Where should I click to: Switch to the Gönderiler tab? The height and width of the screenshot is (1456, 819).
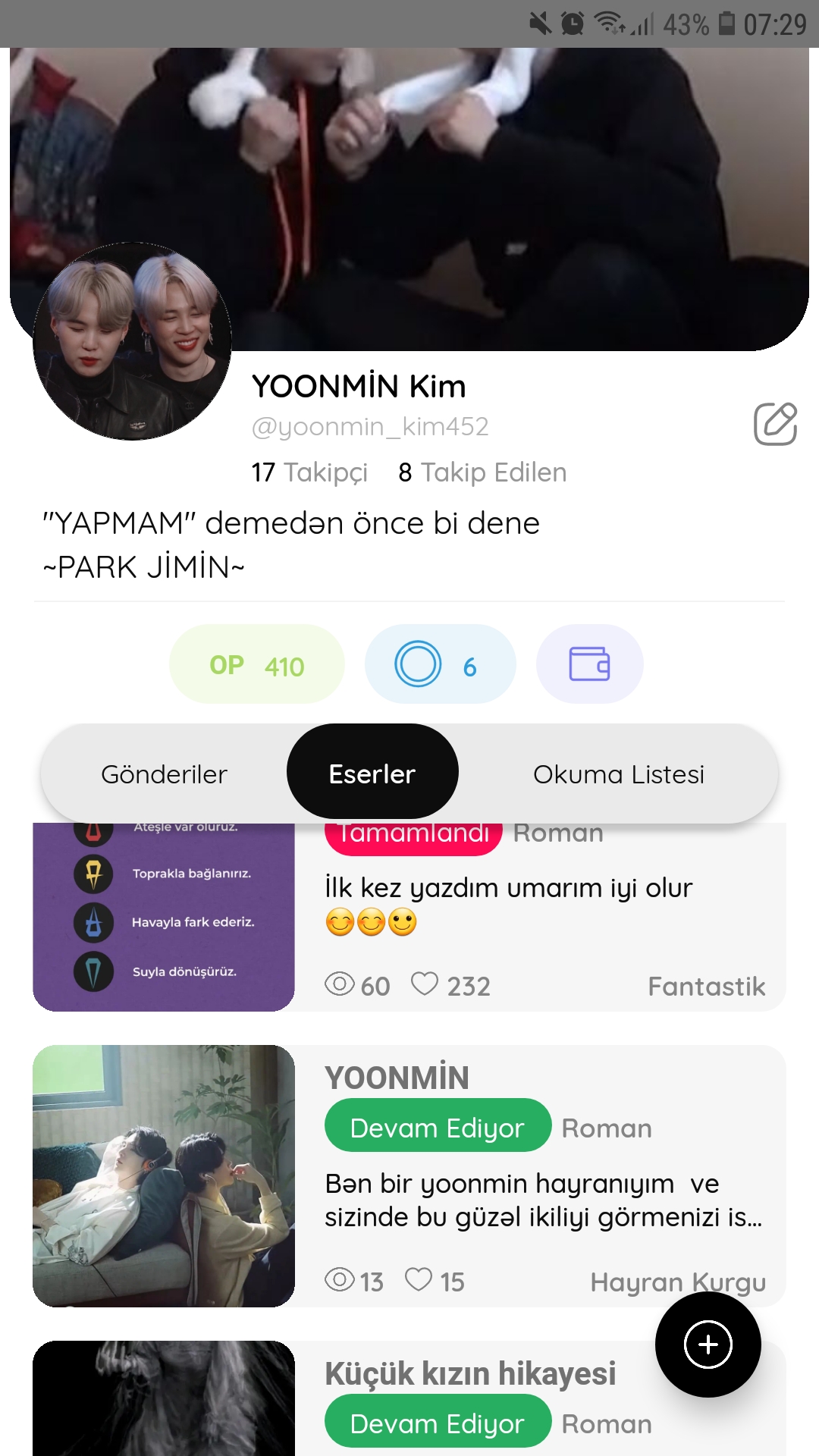165,774
